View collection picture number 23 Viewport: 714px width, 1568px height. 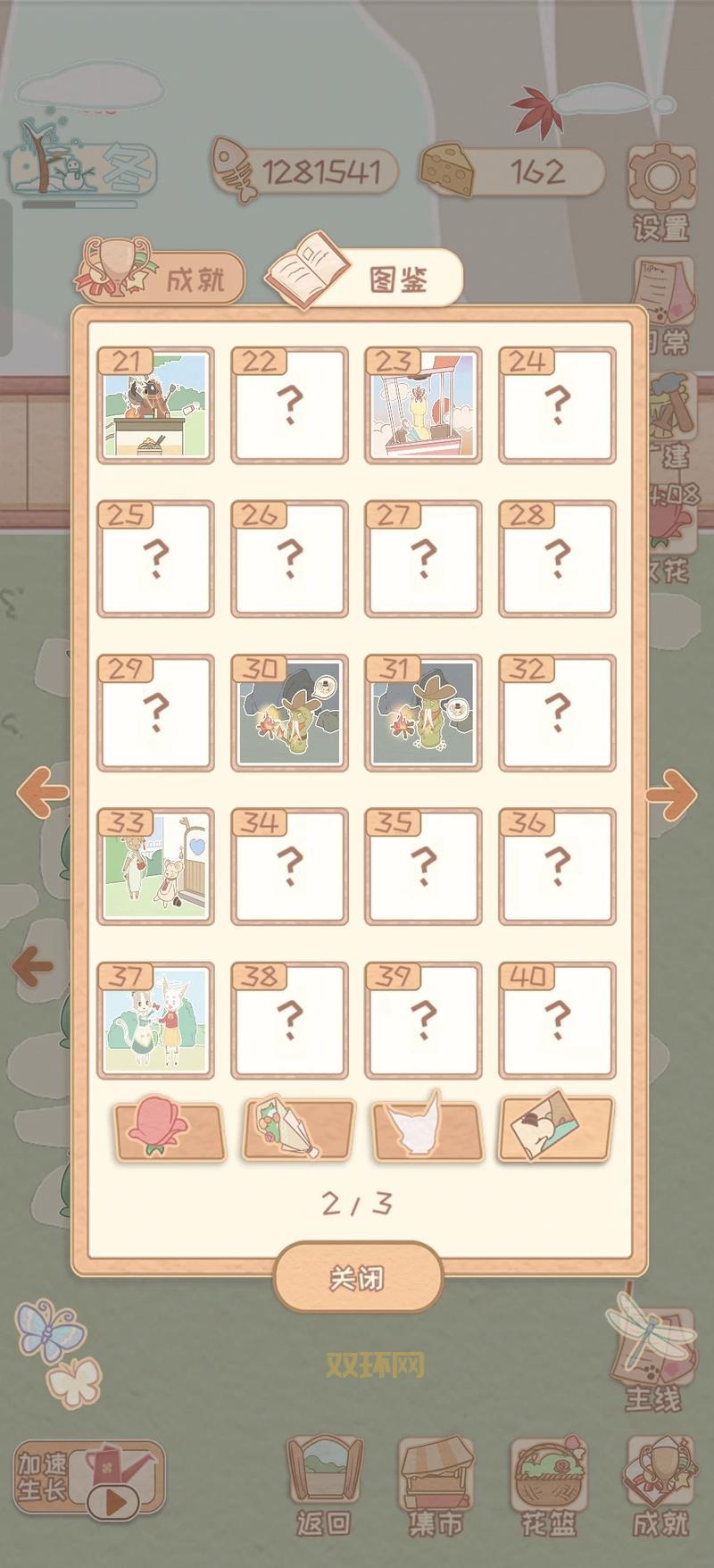(x=423, y=405)
